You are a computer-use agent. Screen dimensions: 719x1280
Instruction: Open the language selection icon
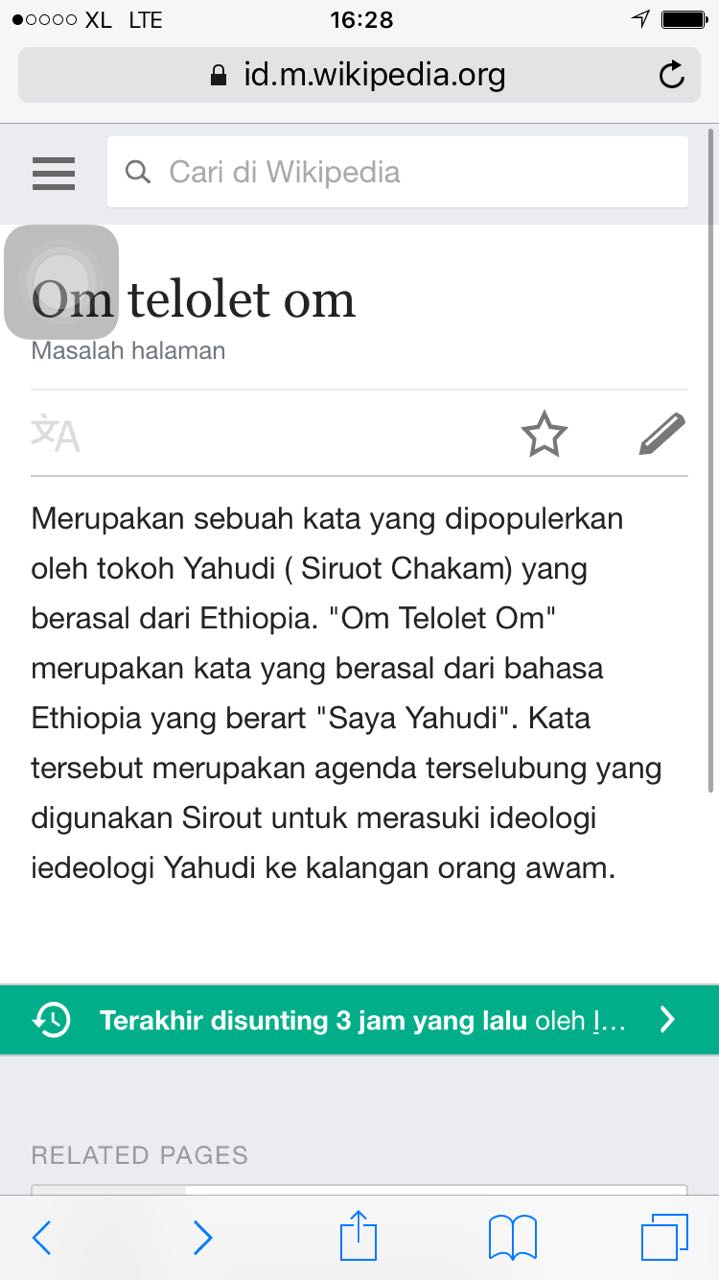(55, 434)
